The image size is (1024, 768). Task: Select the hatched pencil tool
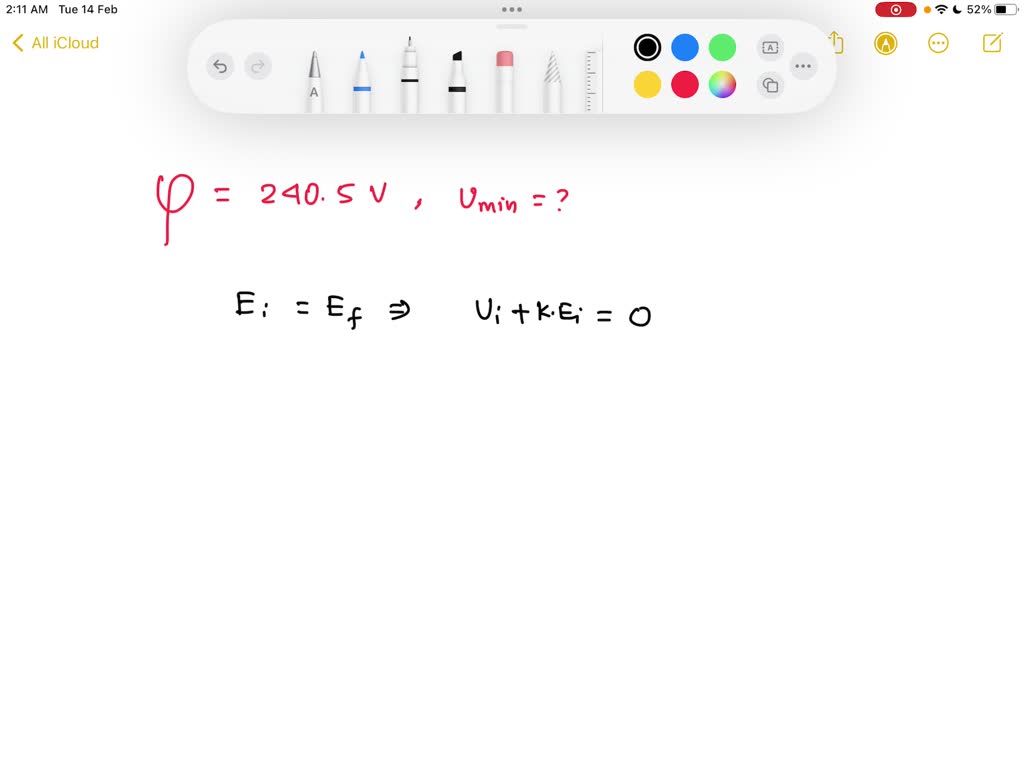552,82
